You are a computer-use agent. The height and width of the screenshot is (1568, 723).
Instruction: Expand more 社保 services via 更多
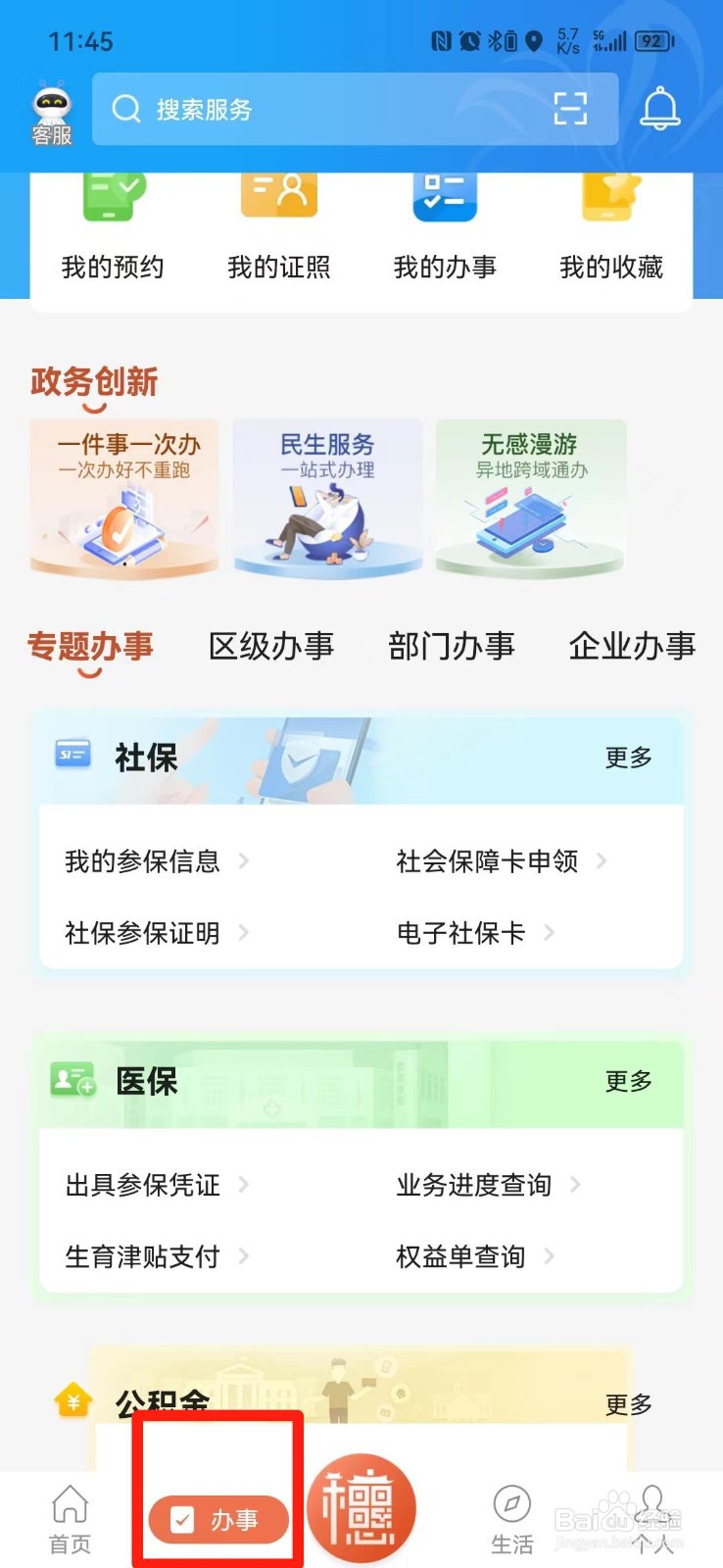tap(626, 758)
